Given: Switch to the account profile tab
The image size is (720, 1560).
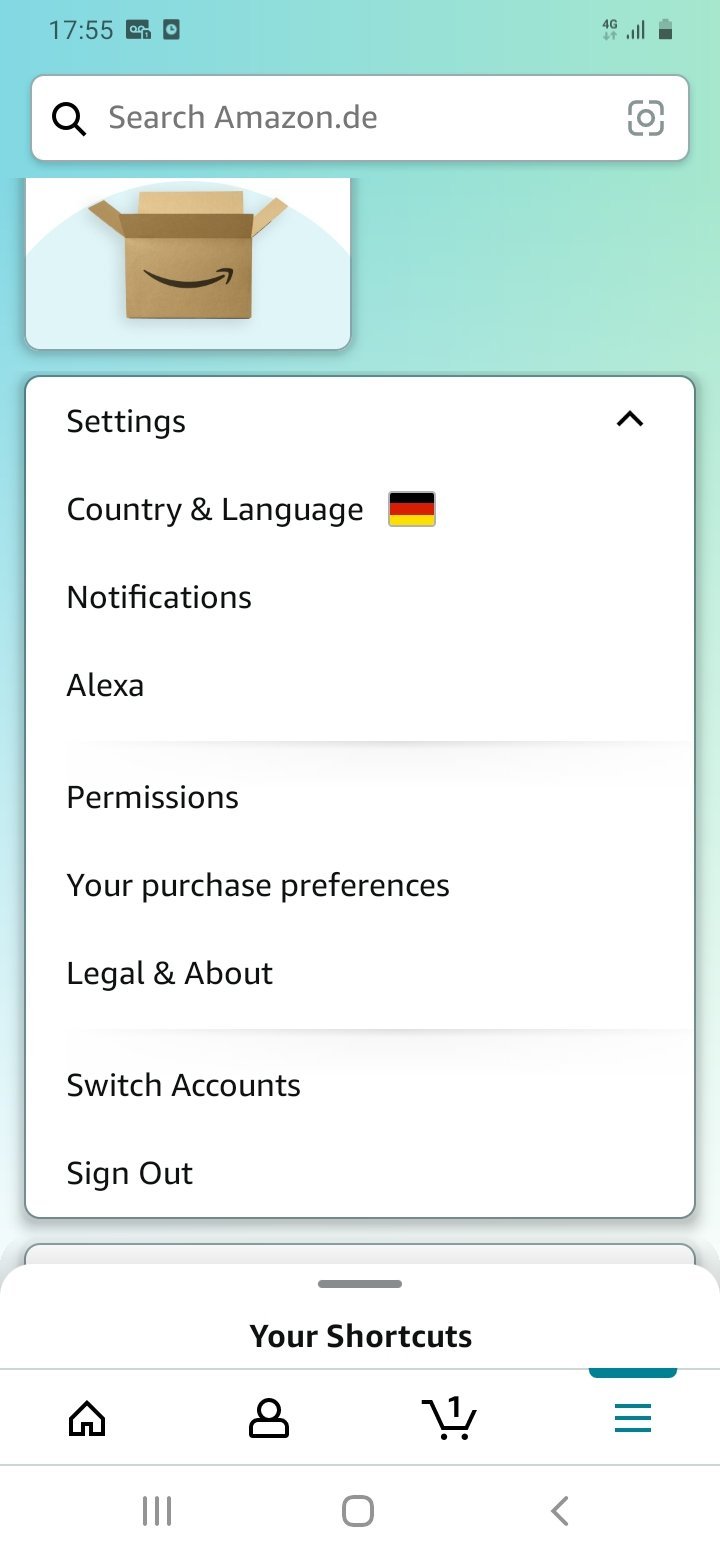Looking at the screenshot, I should tap(268, 1418).
